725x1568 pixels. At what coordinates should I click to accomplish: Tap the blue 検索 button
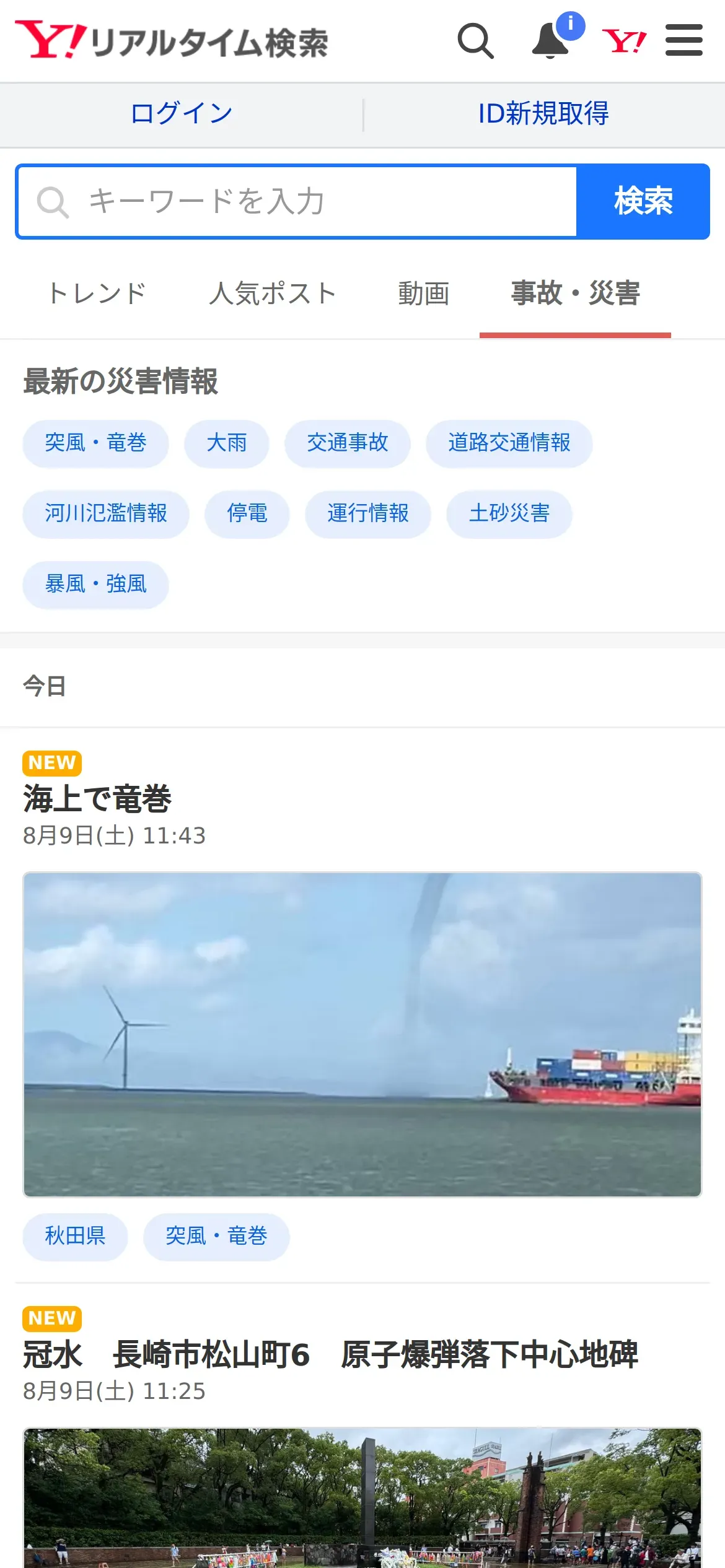click(643, 202)
